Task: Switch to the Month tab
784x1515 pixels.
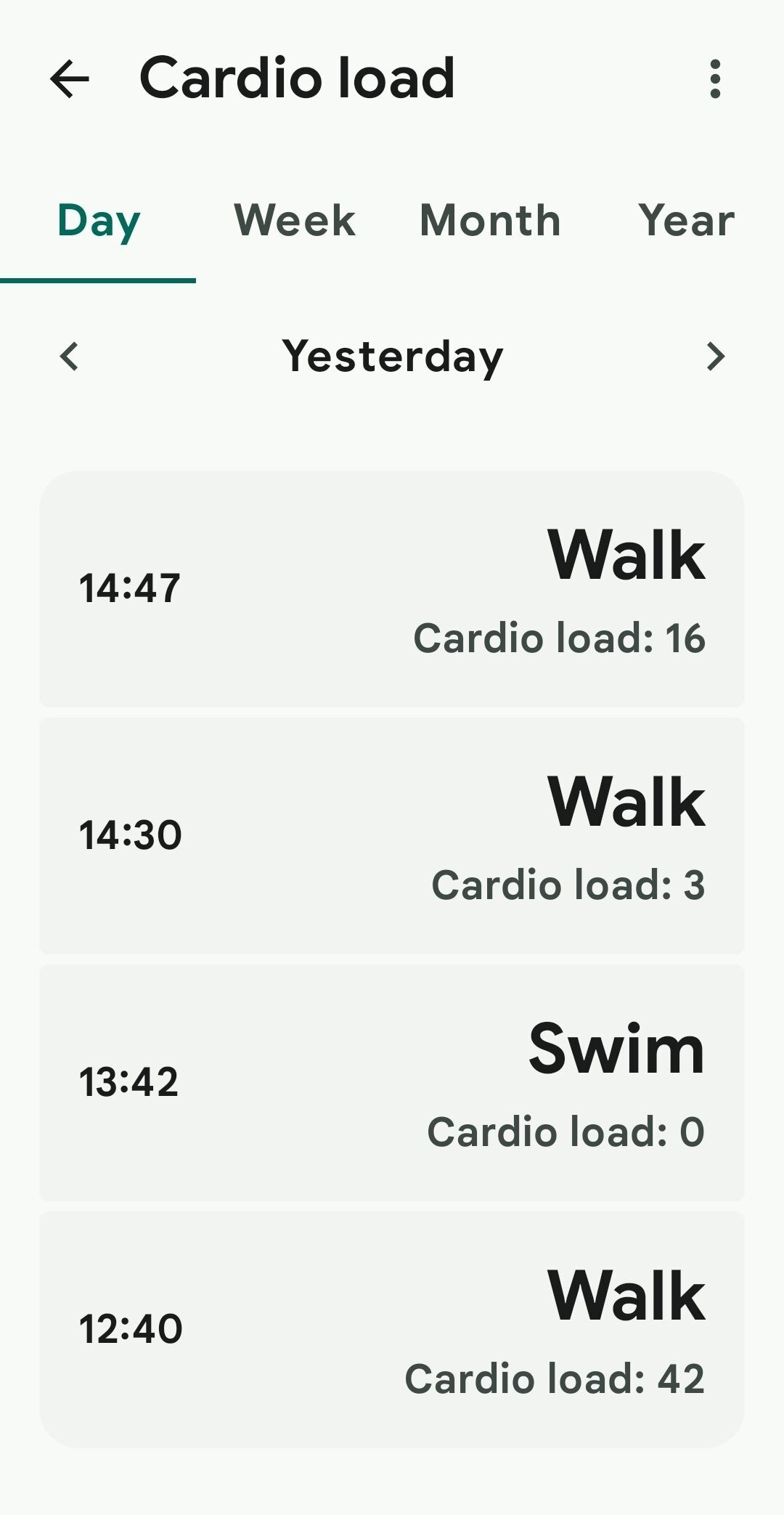Action: [x=490, y=221]
